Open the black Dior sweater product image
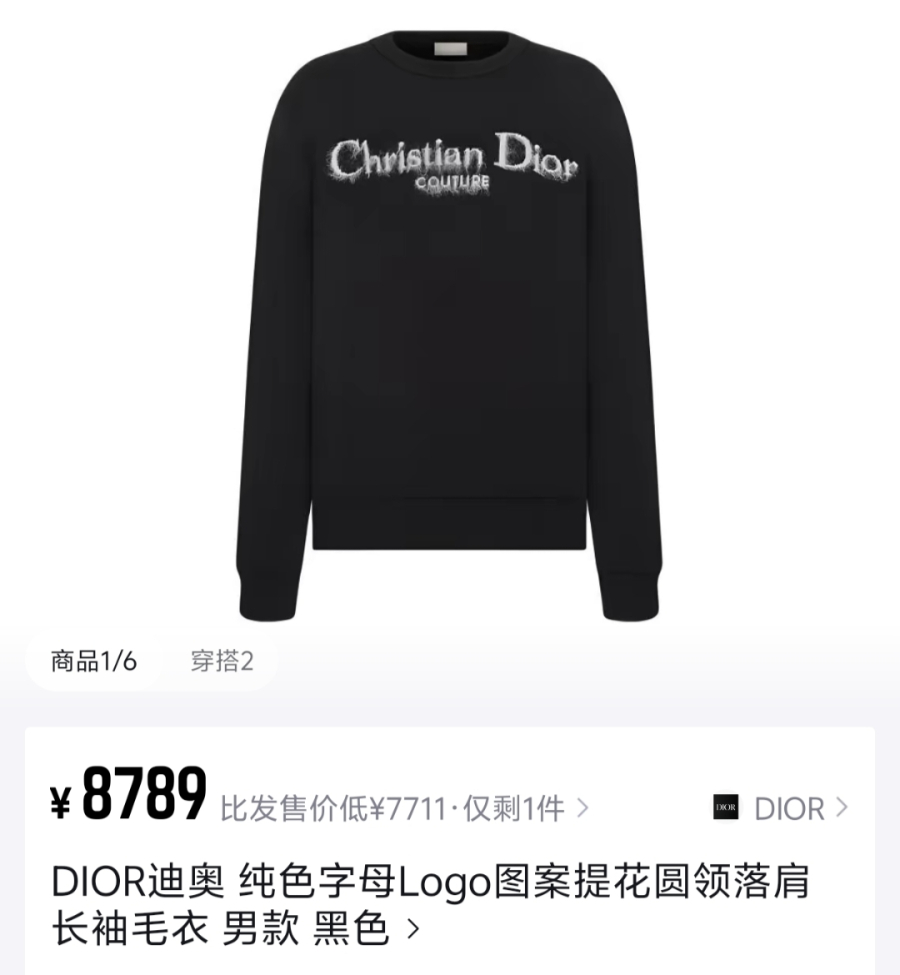Viewport: 900px width, 975px height. click(450, 320)
